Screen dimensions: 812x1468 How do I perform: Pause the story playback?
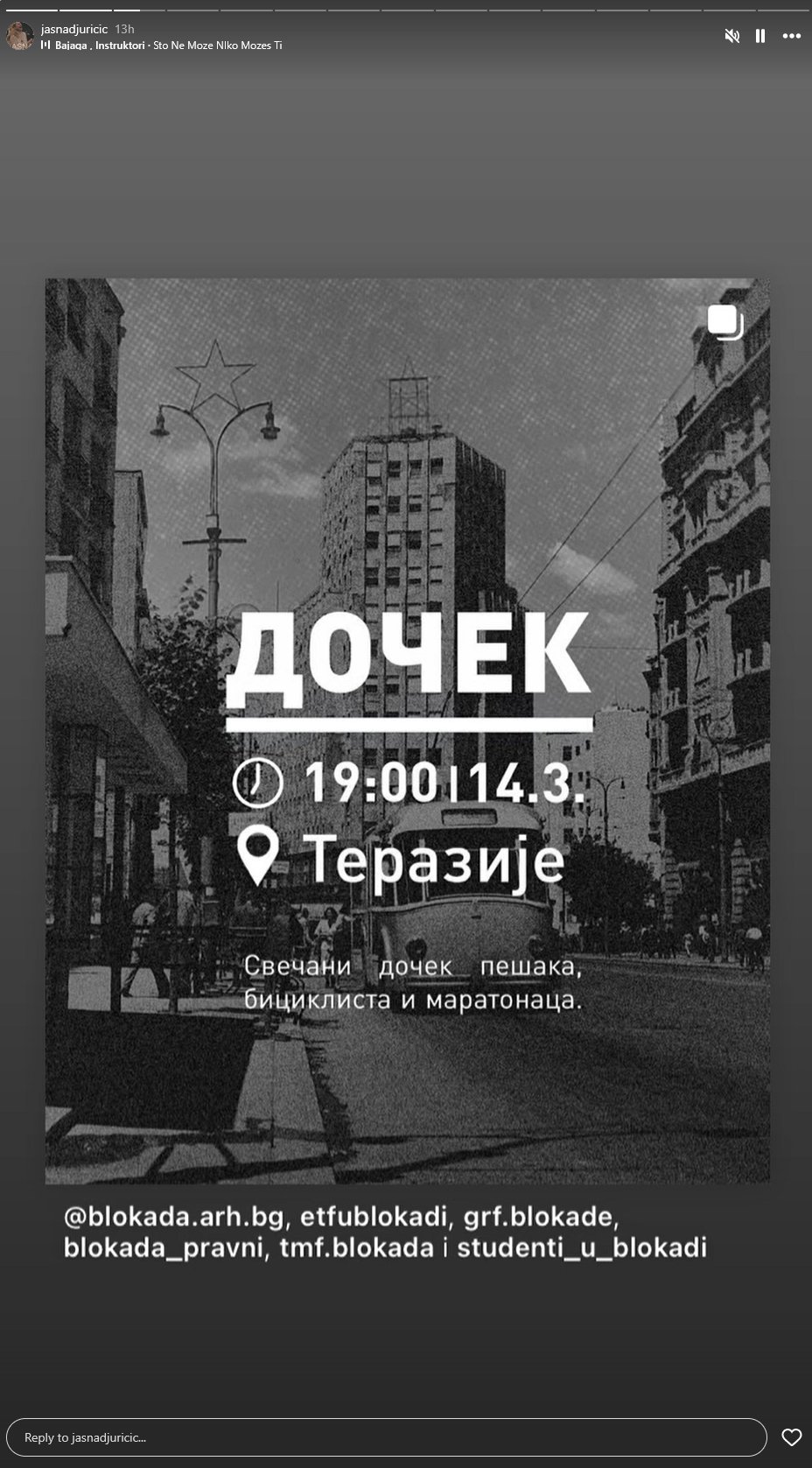760,36
